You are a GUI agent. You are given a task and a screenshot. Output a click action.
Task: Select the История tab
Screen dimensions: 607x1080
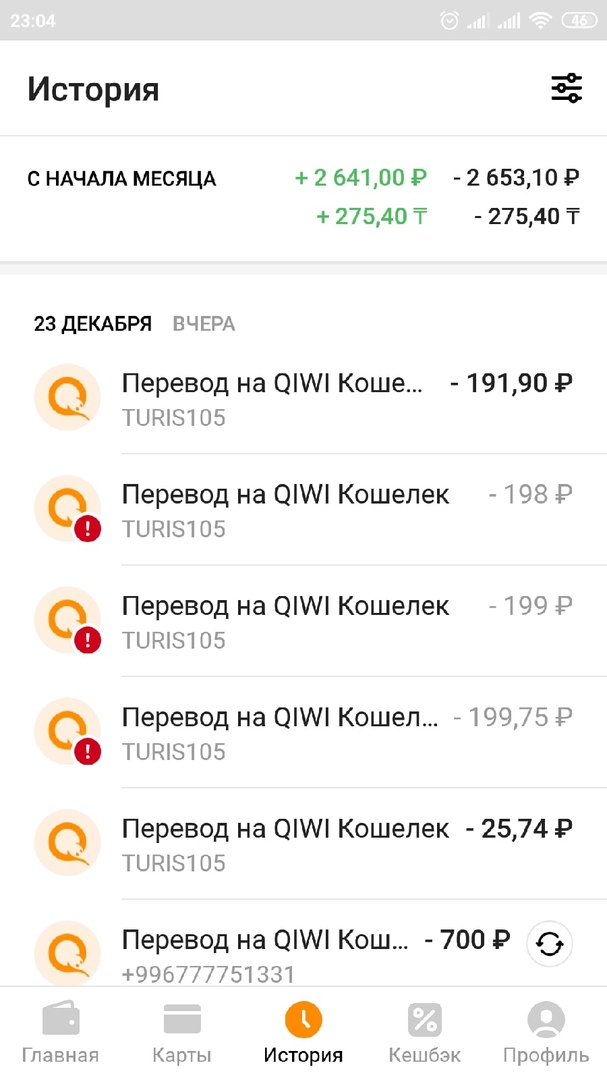[x=303, y=1034]
